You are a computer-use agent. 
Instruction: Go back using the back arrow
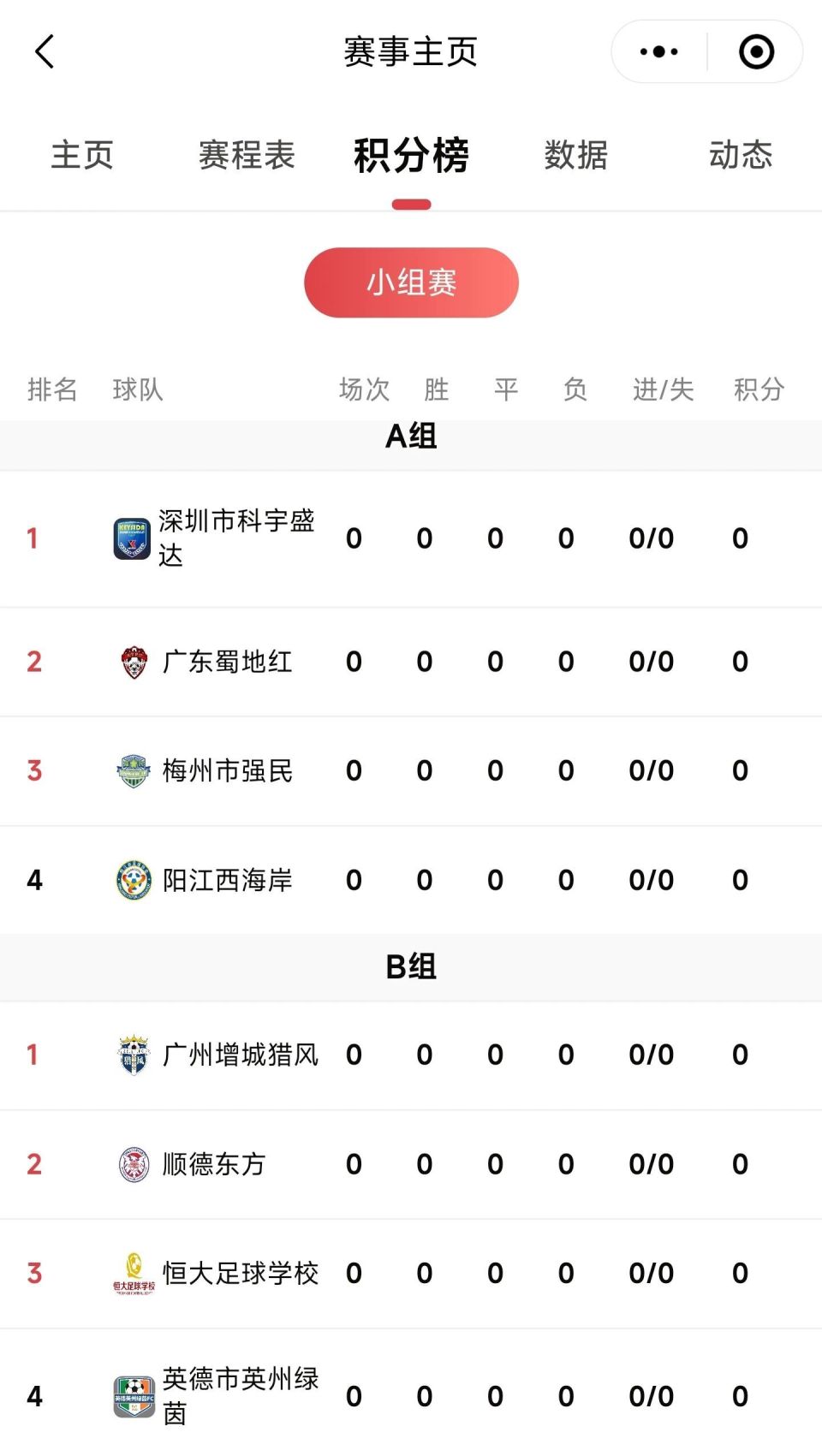(x=45, y=52)
